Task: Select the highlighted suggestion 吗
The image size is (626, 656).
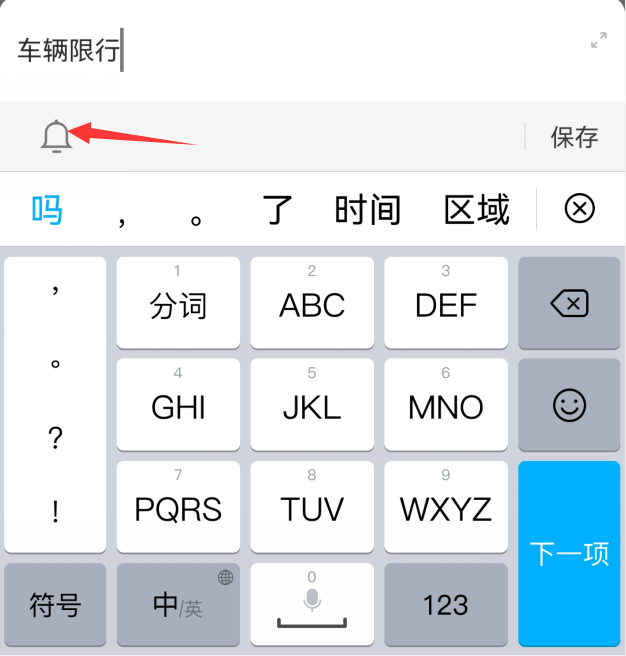Action: (x=47, y=210)
